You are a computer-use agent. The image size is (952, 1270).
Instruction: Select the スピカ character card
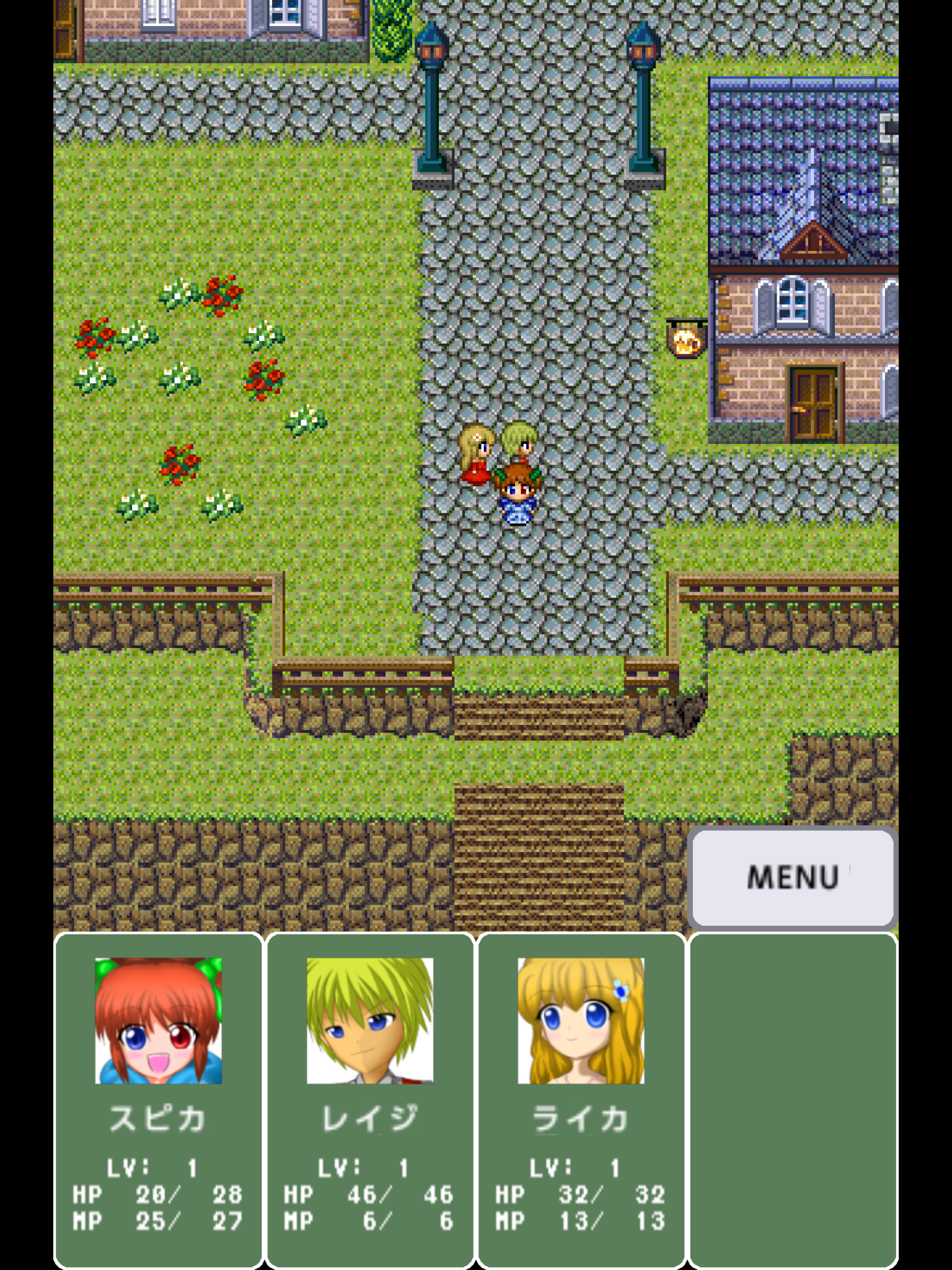[x=159, y=1099]
